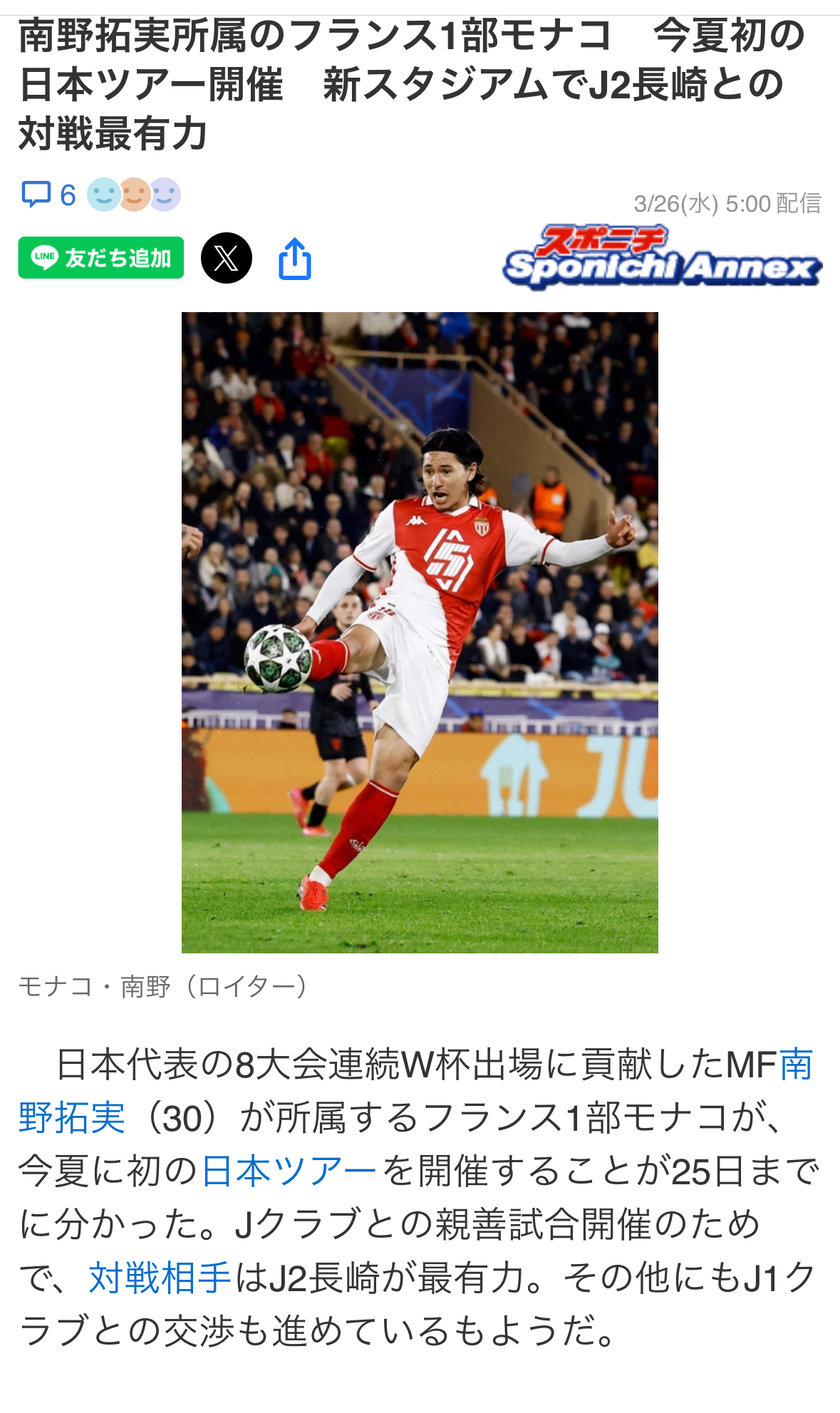Follow the 日本ツアー link
Screen dimensions: 840x1413
click(289, 1170)
